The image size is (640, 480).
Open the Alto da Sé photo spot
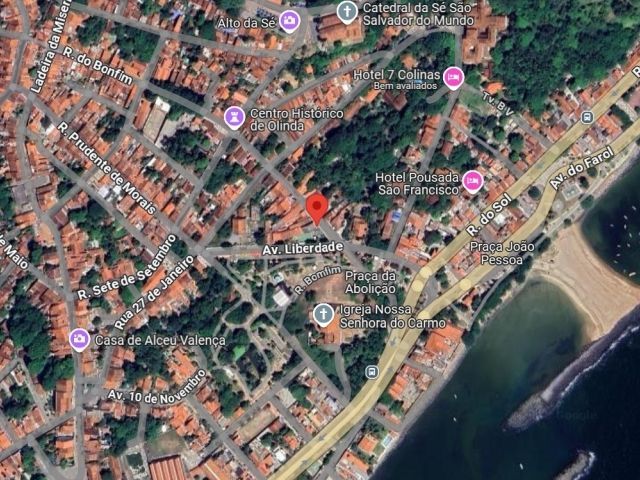coord(290,20)
